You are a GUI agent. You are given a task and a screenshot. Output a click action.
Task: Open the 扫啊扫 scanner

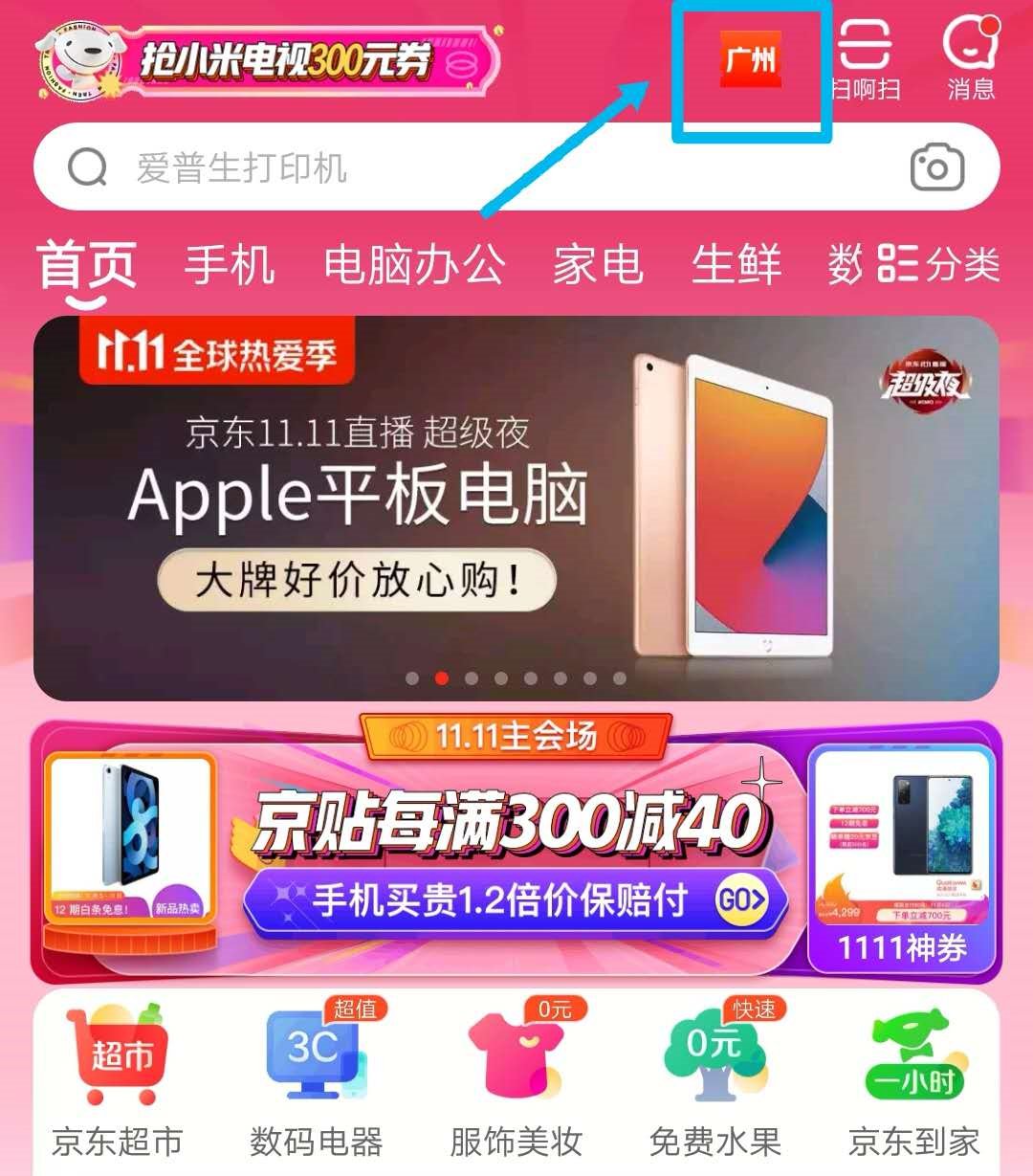[x=865, y=59]
